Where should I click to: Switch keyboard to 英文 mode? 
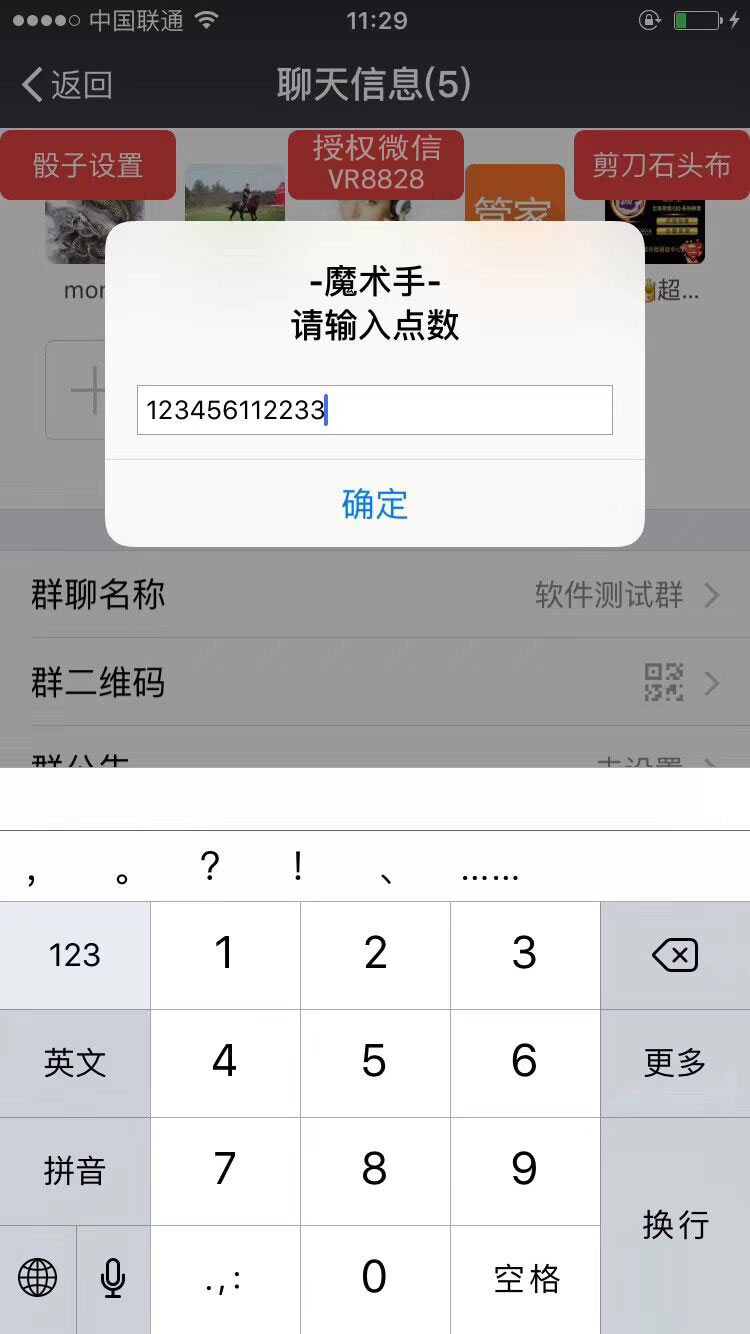pos(75,1063)
